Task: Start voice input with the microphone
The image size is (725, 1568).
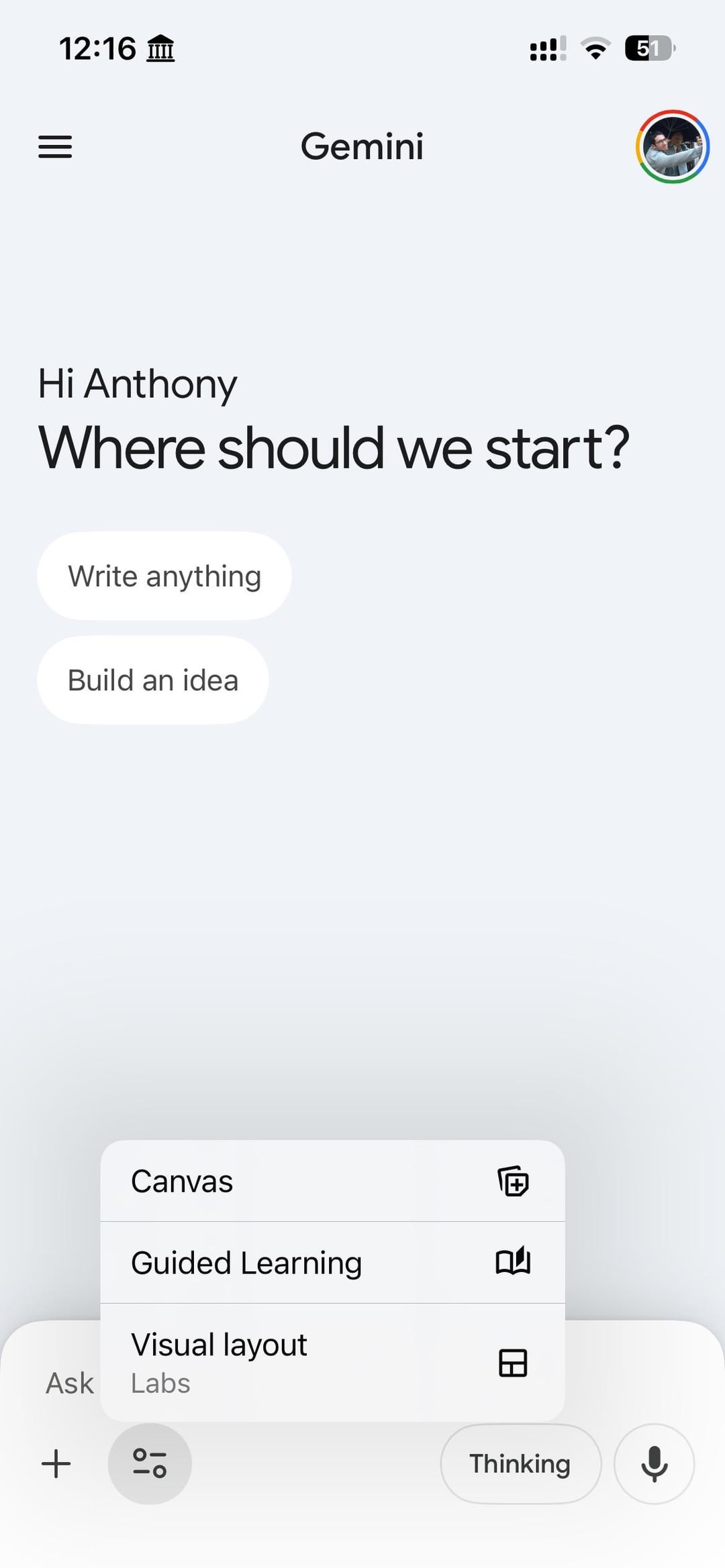Action: 654,1463
